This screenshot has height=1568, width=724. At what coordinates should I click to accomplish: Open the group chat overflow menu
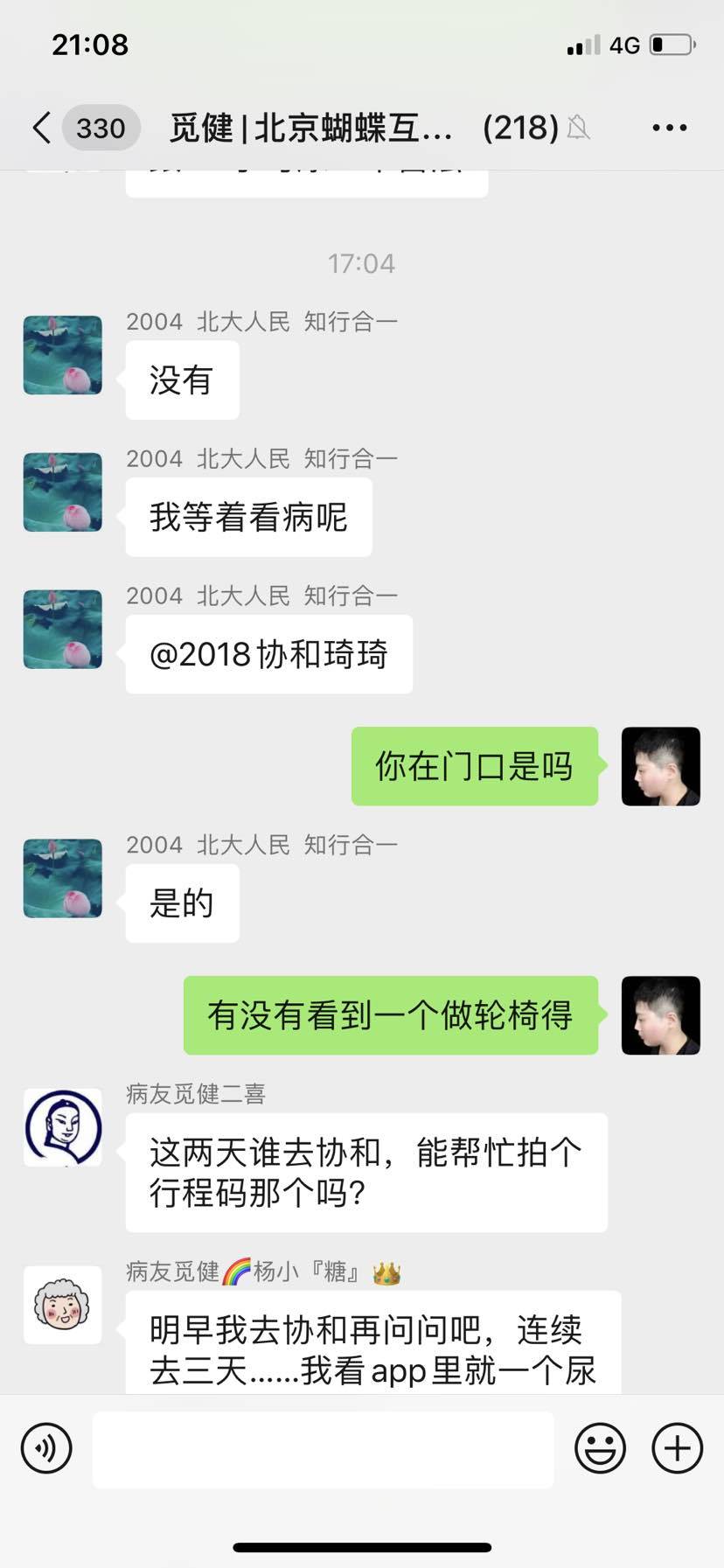pos(669,128)
